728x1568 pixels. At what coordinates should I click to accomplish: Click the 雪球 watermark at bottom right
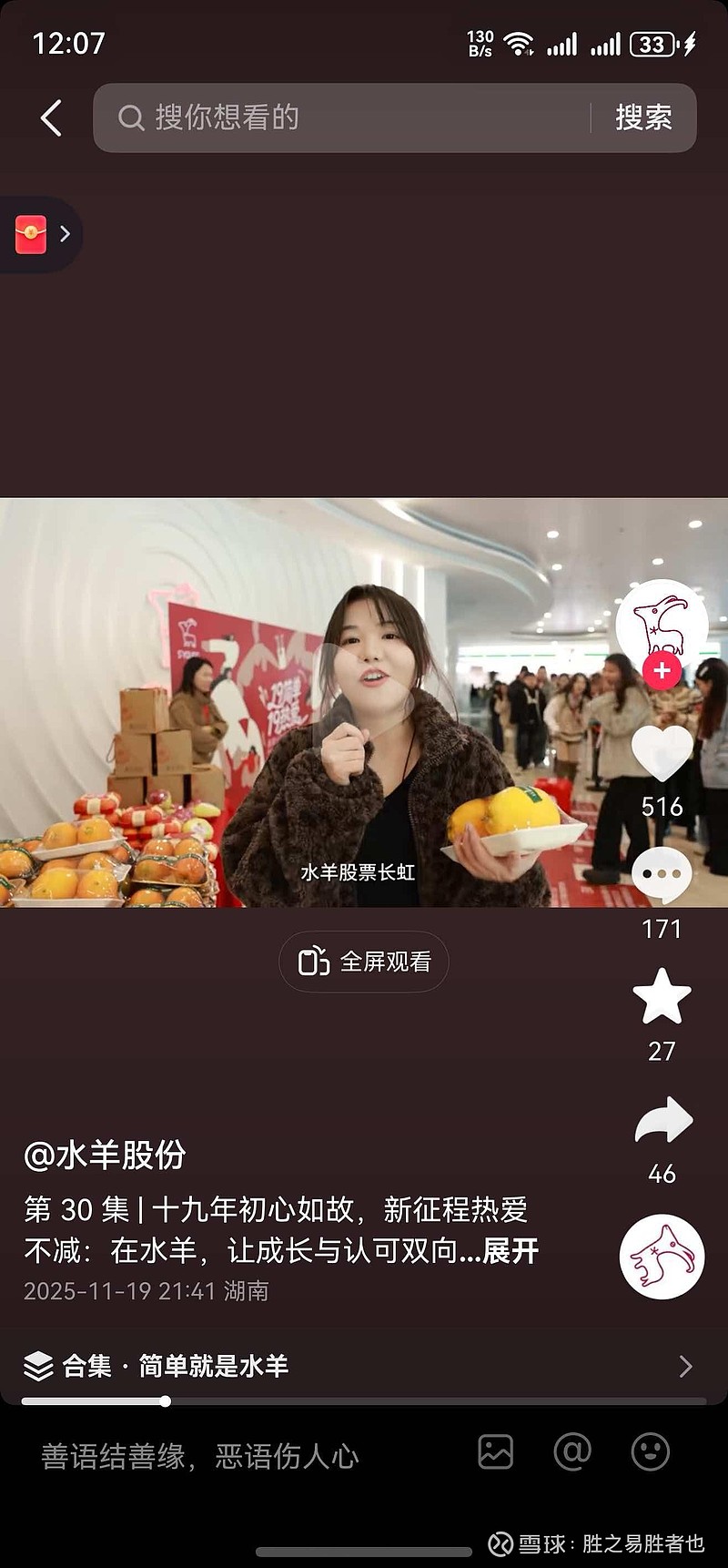coord(601,1539)
